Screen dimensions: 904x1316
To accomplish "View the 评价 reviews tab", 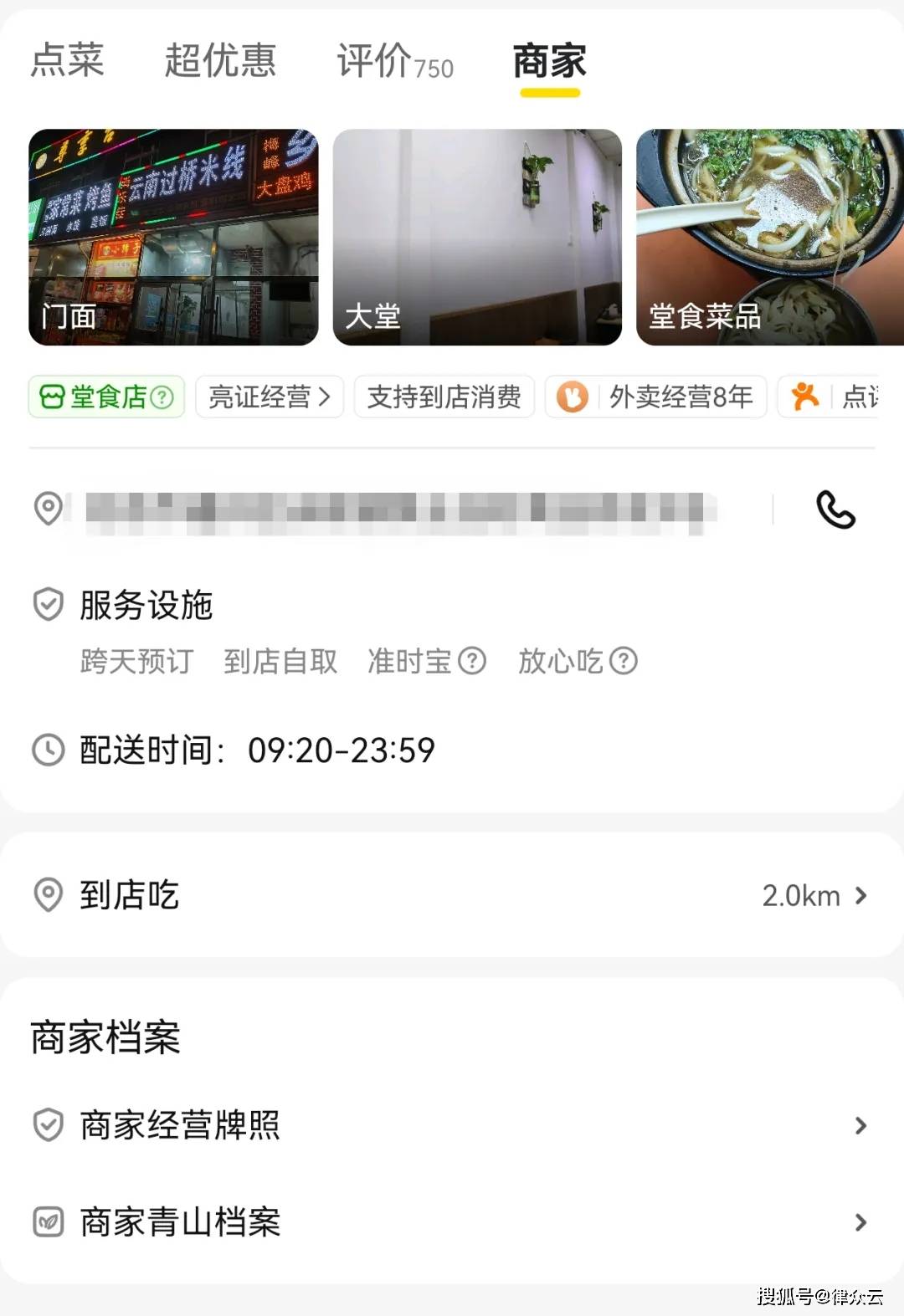I will tap(394, 62).
